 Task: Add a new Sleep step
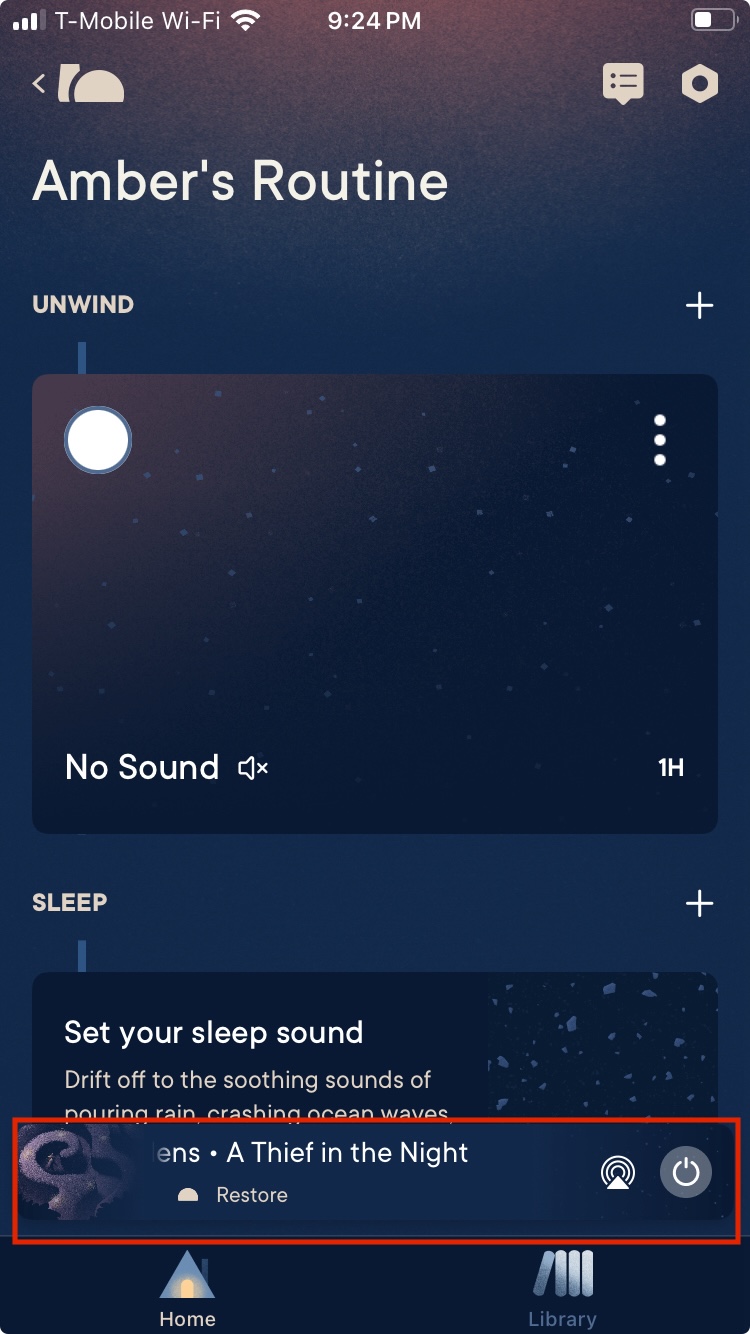click(699, 904)
